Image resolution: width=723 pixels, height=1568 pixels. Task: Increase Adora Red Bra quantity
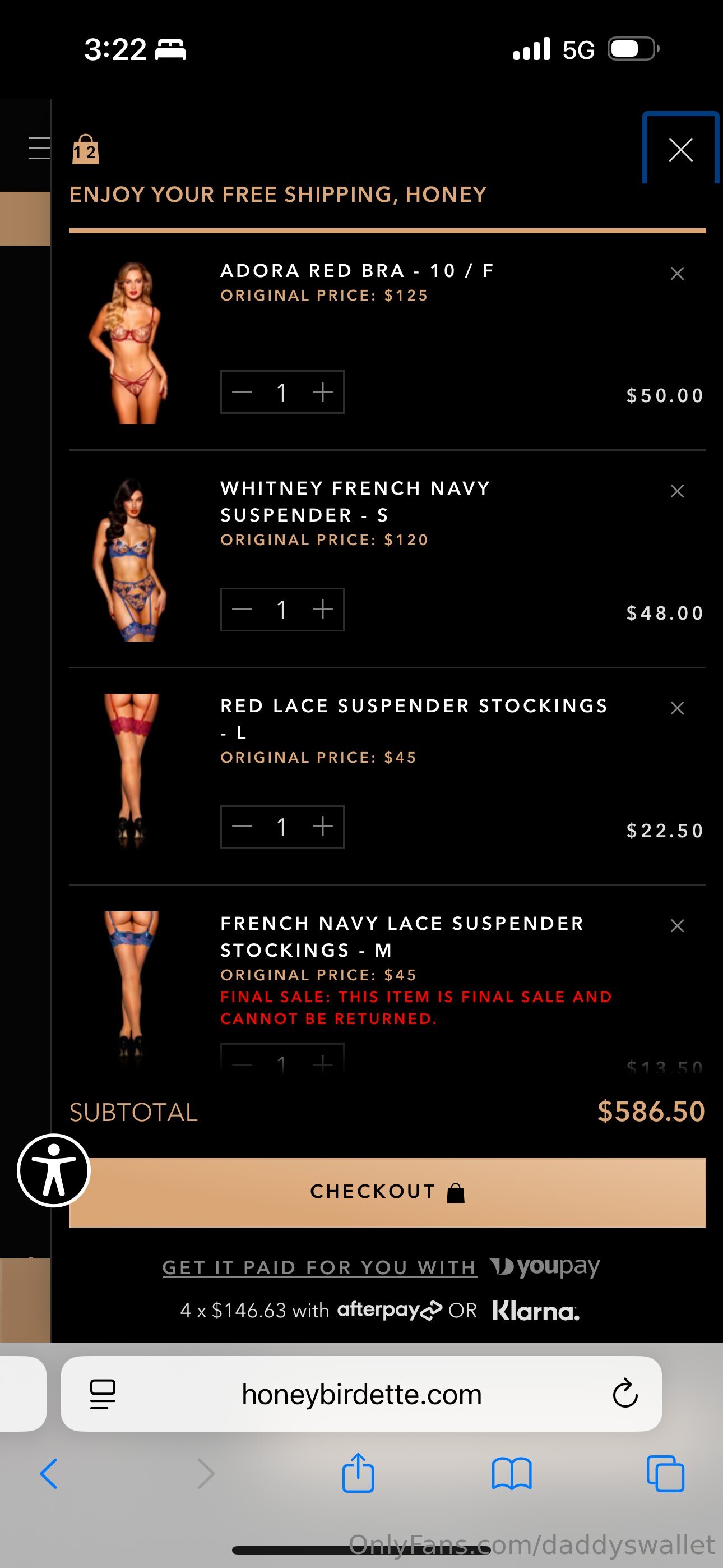(323, 392)
